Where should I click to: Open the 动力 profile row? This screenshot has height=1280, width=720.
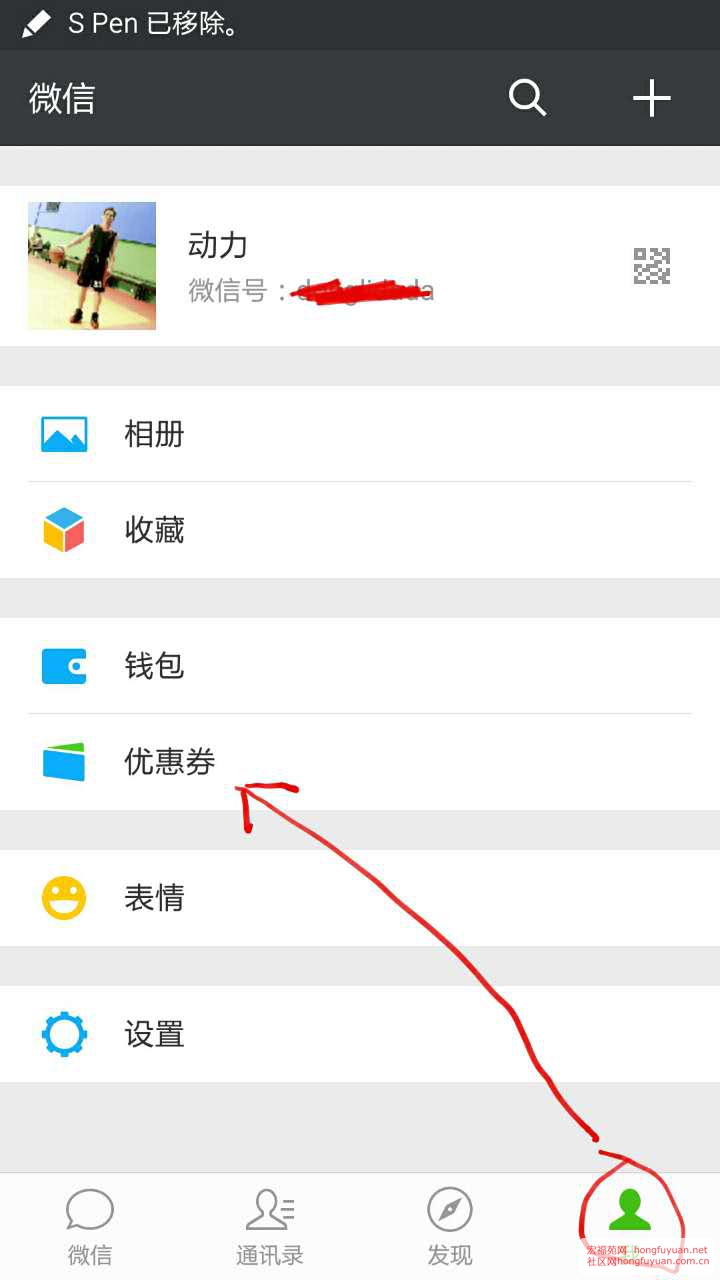(360, 266)
